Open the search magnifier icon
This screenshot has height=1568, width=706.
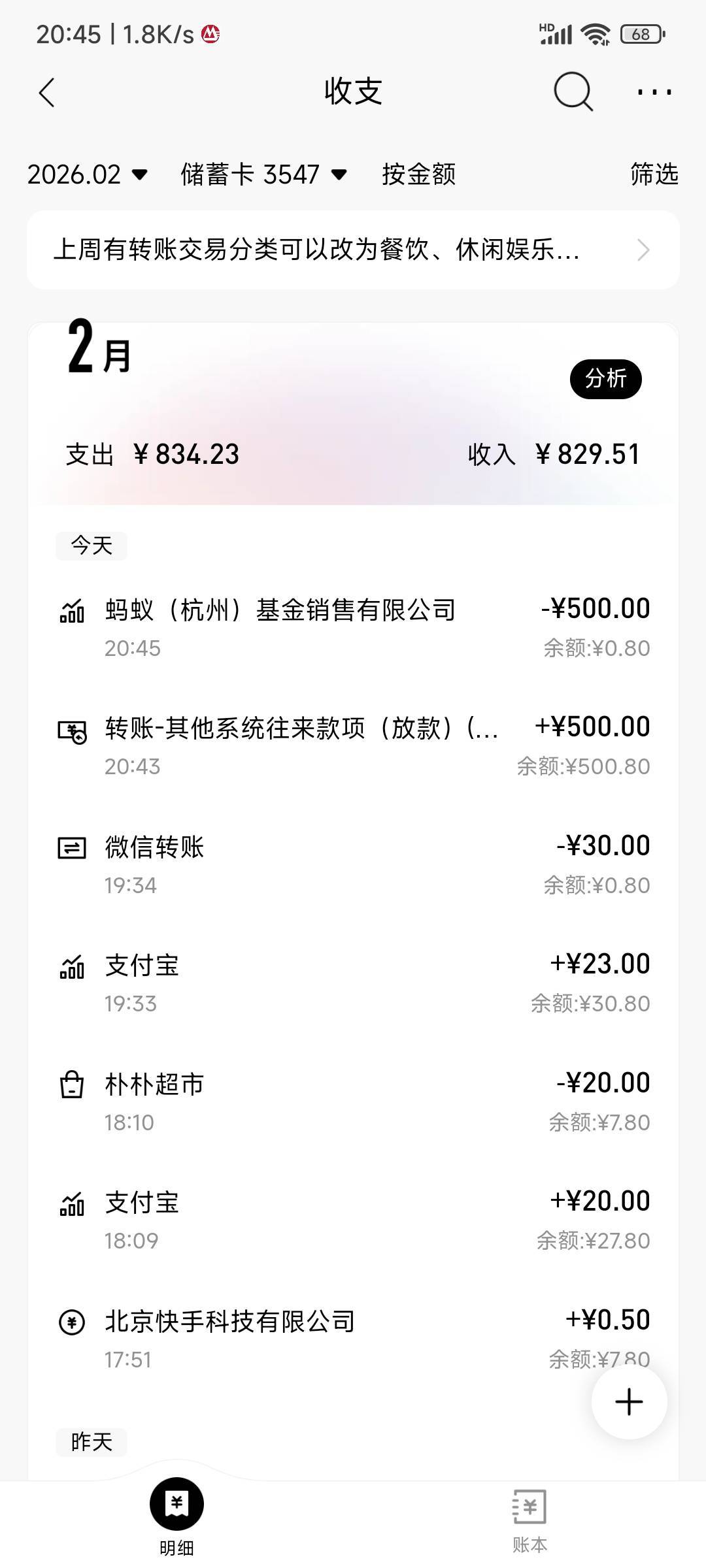573,92
